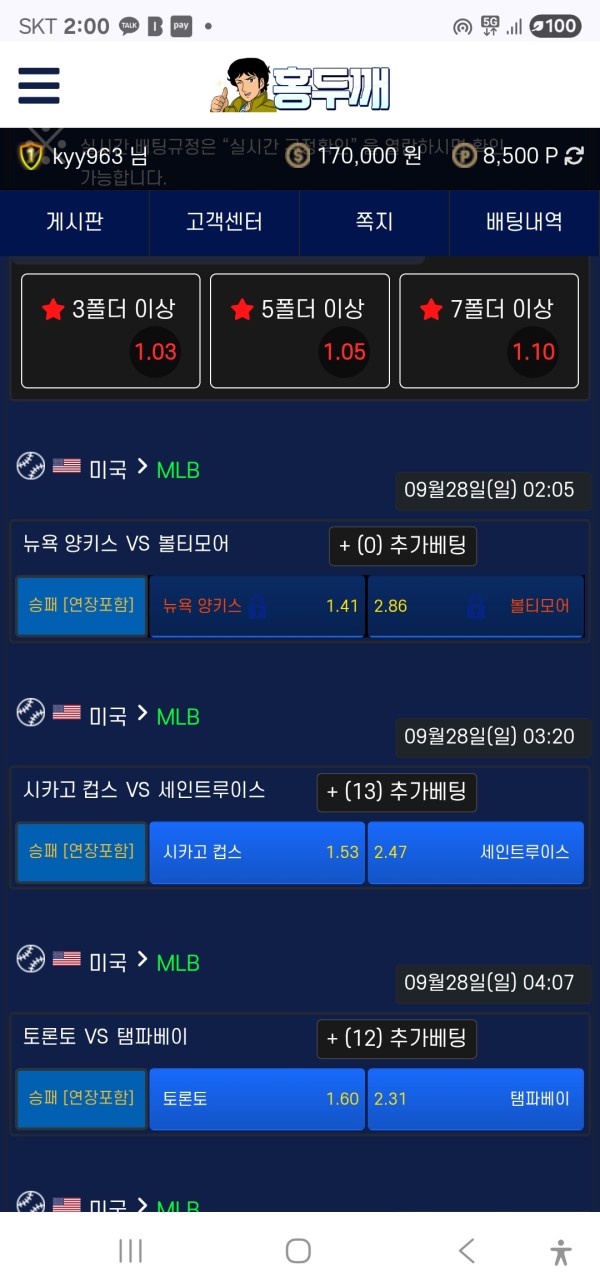Image resolution: width=600 pixels, height=1287 pixels.
Task: Go to the 쪽지 messages tab
Action: (374, 222)
